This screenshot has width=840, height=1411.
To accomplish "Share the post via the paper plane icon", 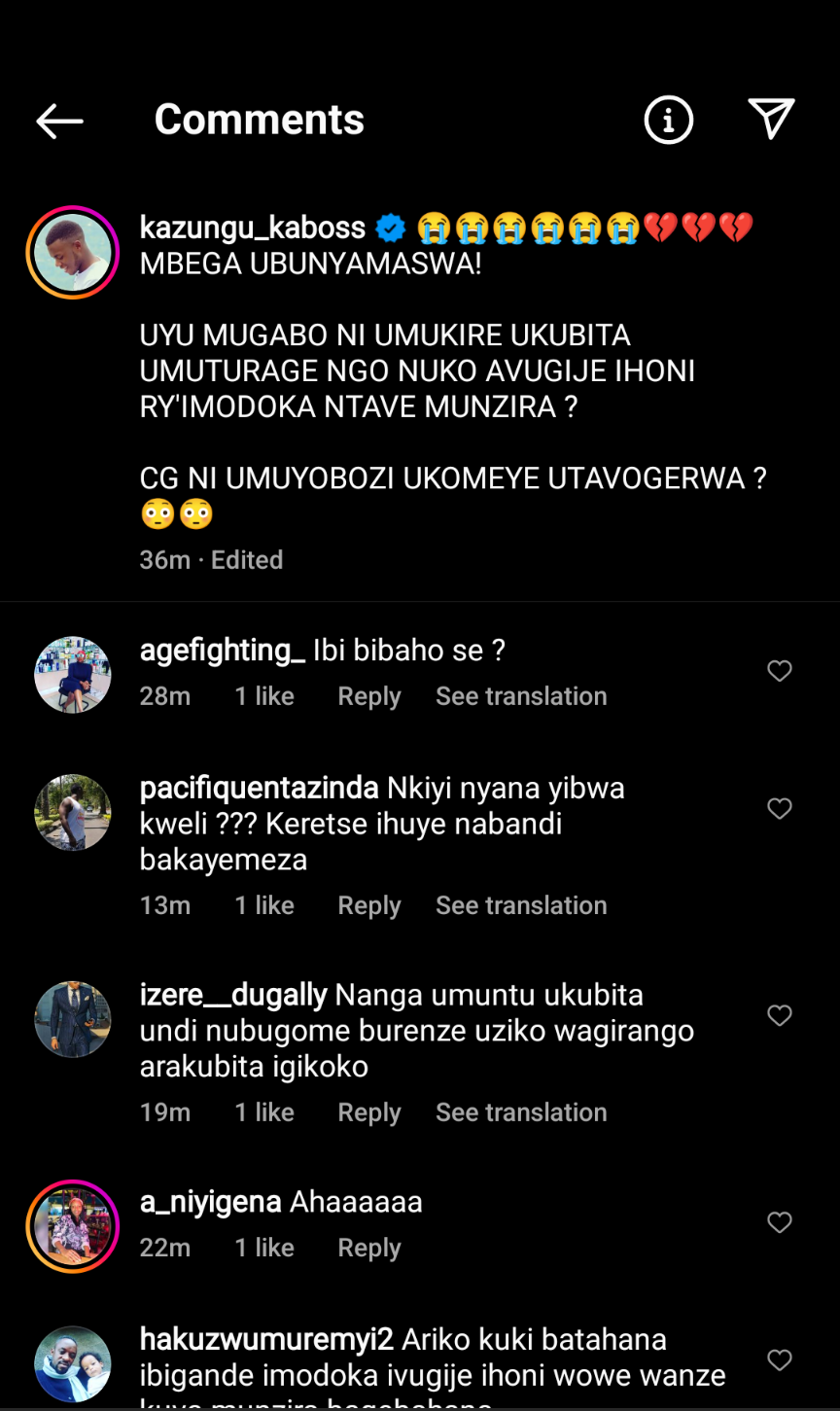I will pyautogui.click(x=772, y=119).
